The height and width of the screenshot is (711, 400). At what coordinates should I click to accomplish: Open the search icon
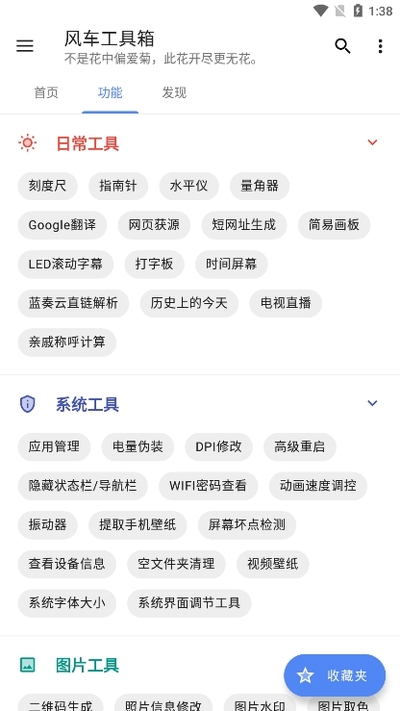342,46
